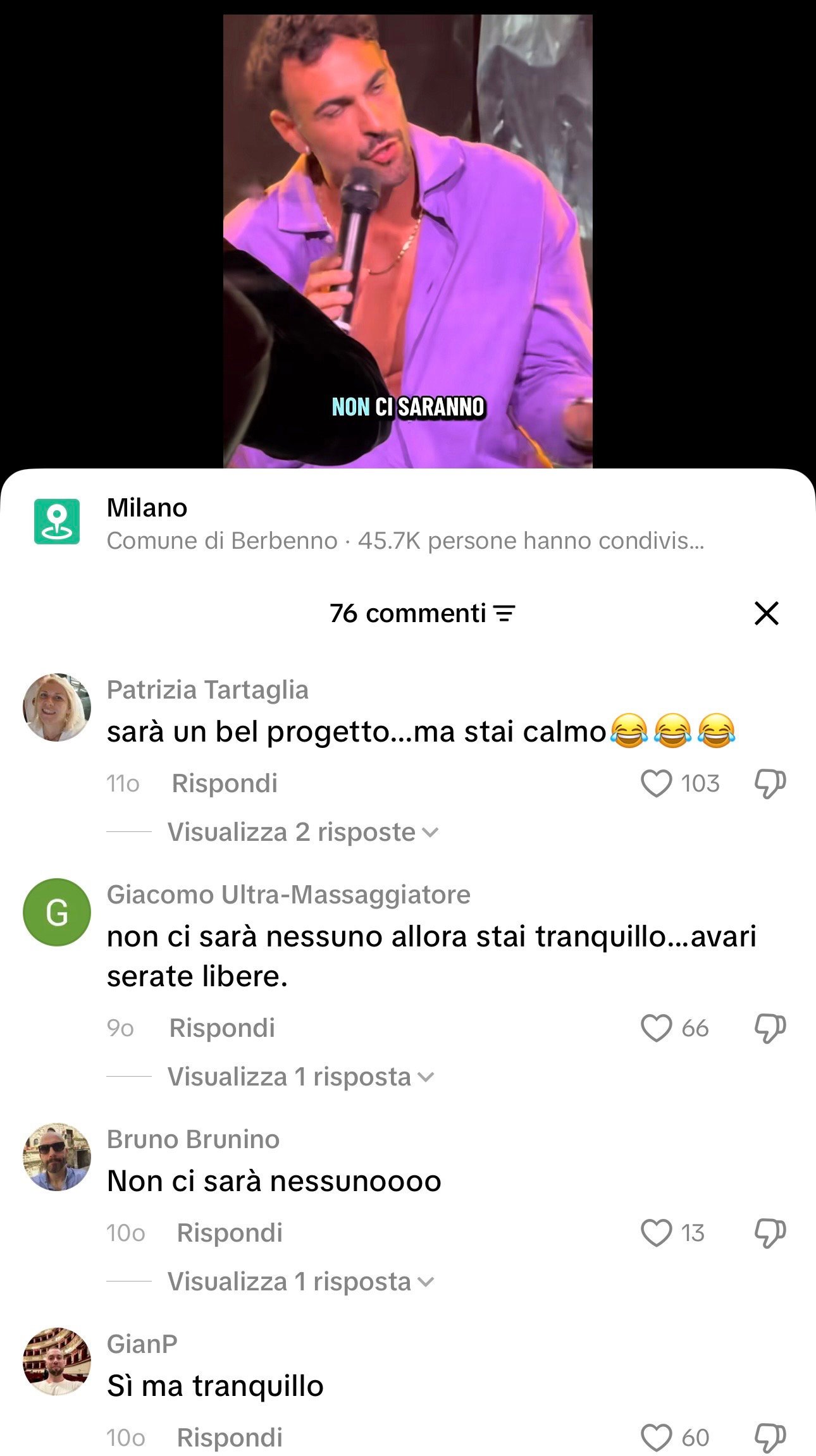Open the comment sort filter
This screenshot has height=1456, width=816.
pos(504,613)
